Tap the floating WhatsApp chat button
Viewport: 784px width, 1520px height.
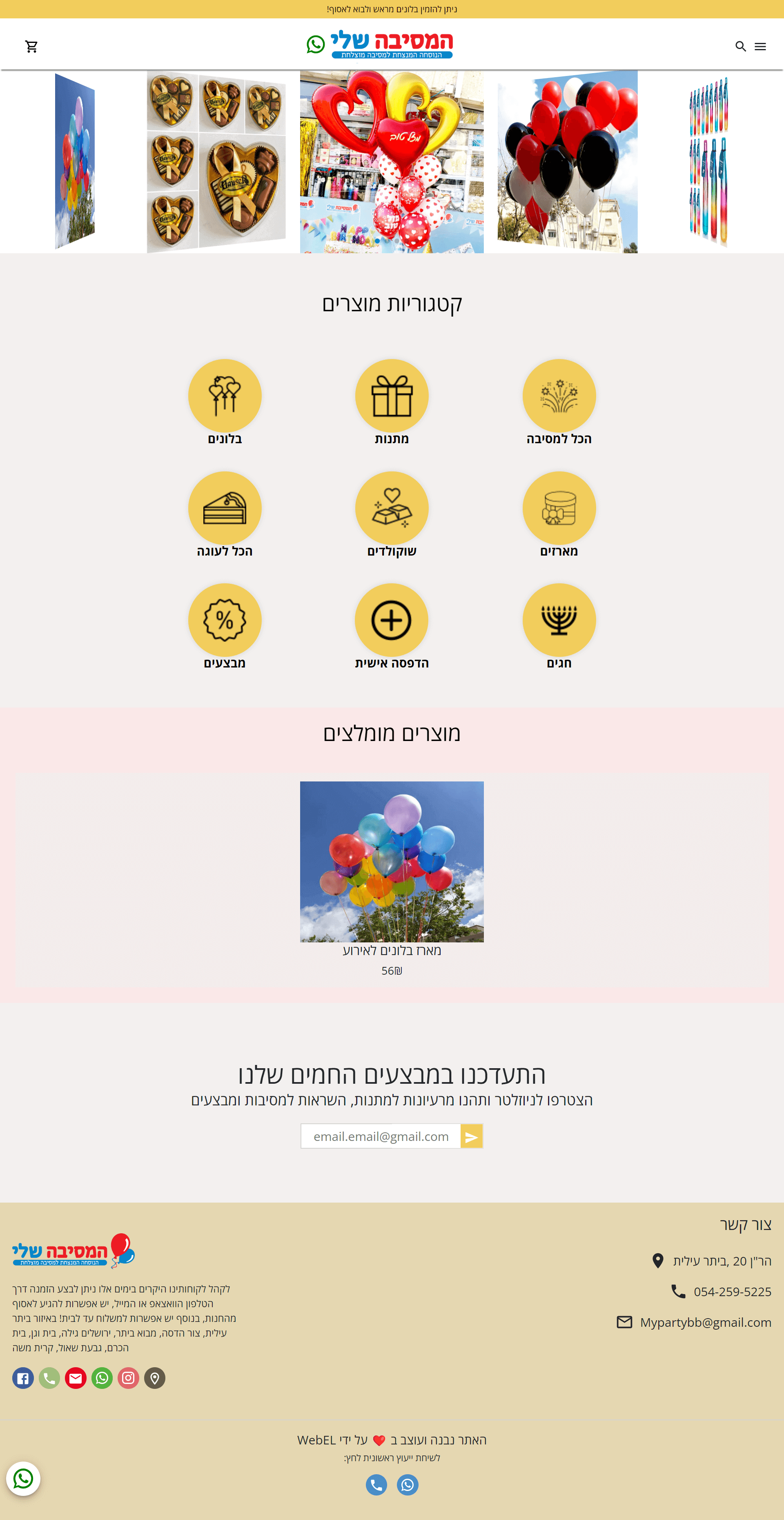click(23, 1478)
